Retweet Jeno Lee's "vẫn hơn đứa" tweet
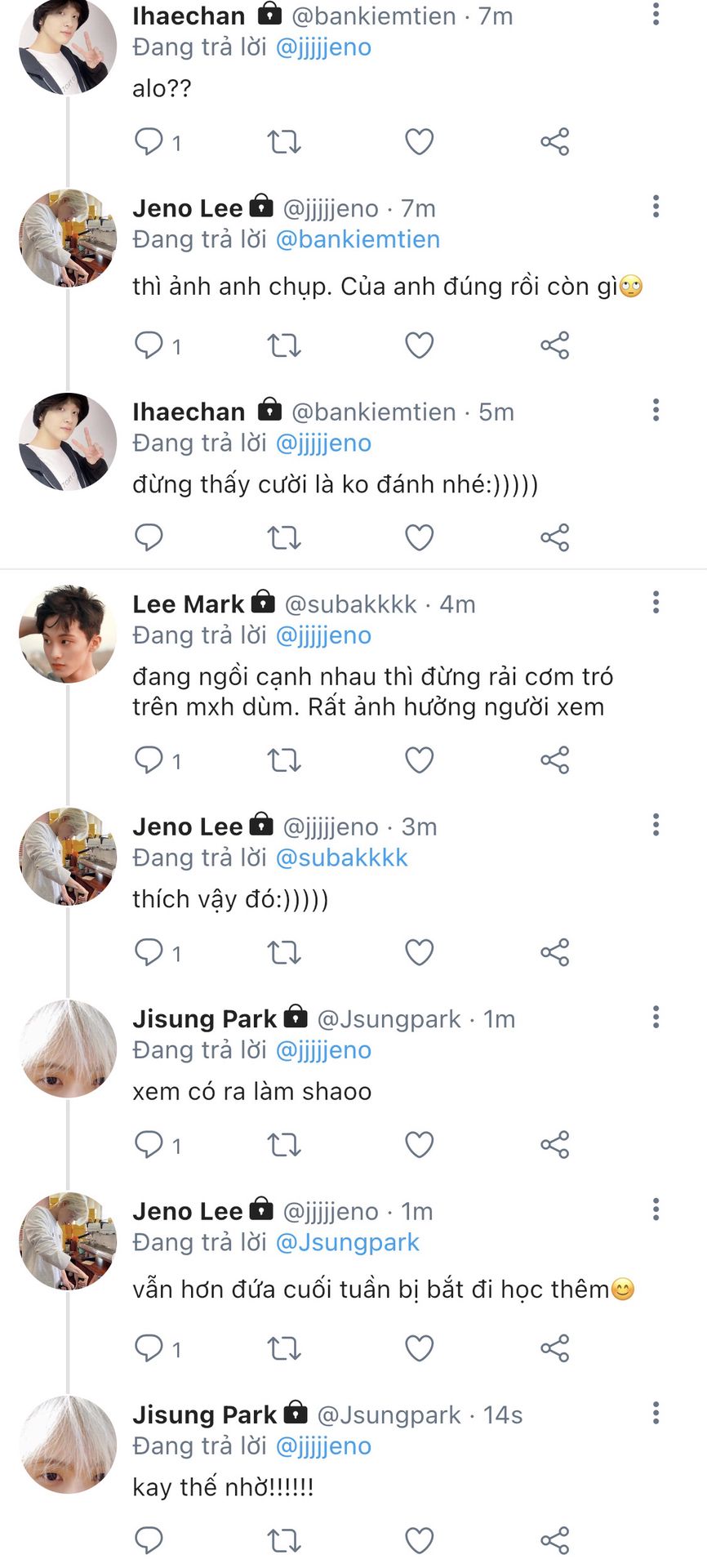 click(x=284, y=1348)
